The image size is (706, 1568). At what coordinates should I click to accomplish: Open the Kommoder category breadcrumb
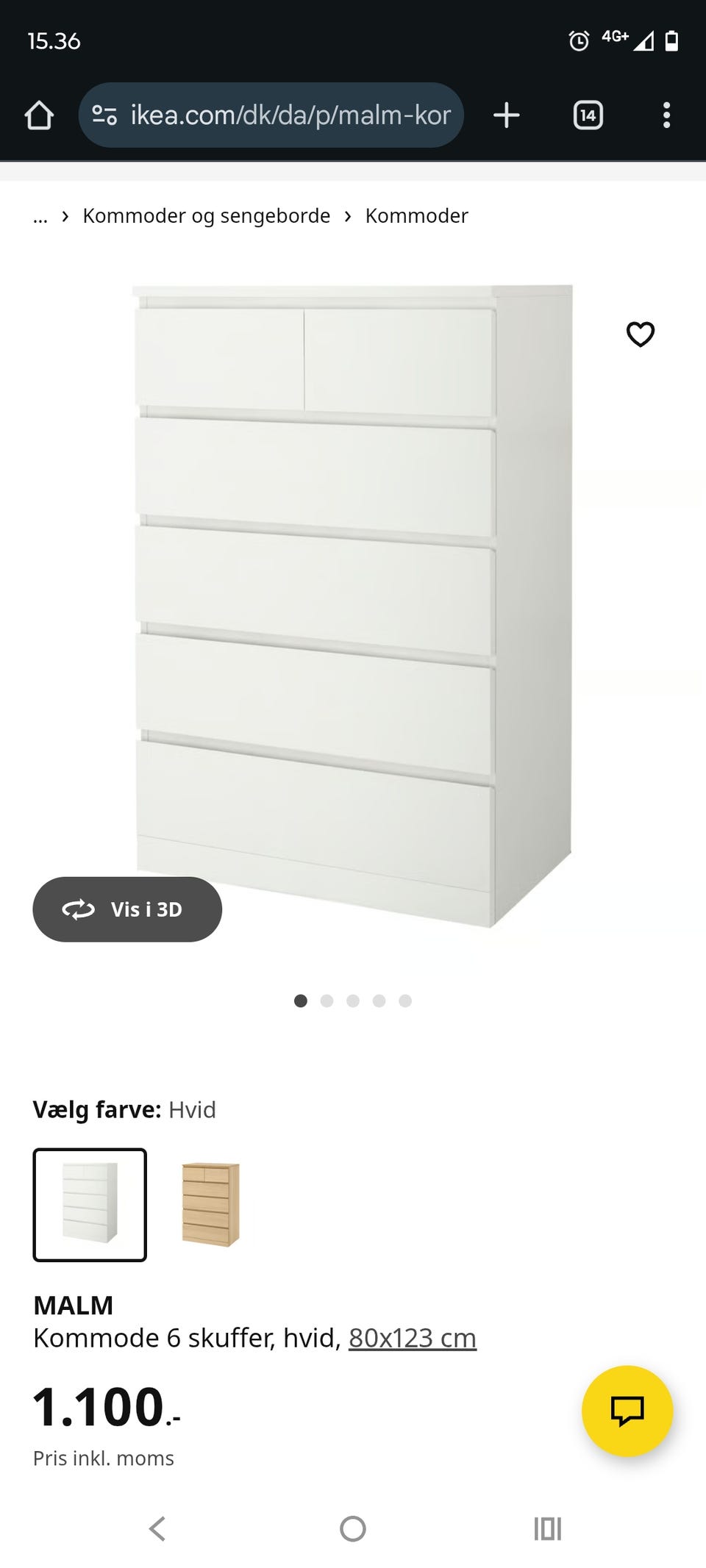point(417,215)
